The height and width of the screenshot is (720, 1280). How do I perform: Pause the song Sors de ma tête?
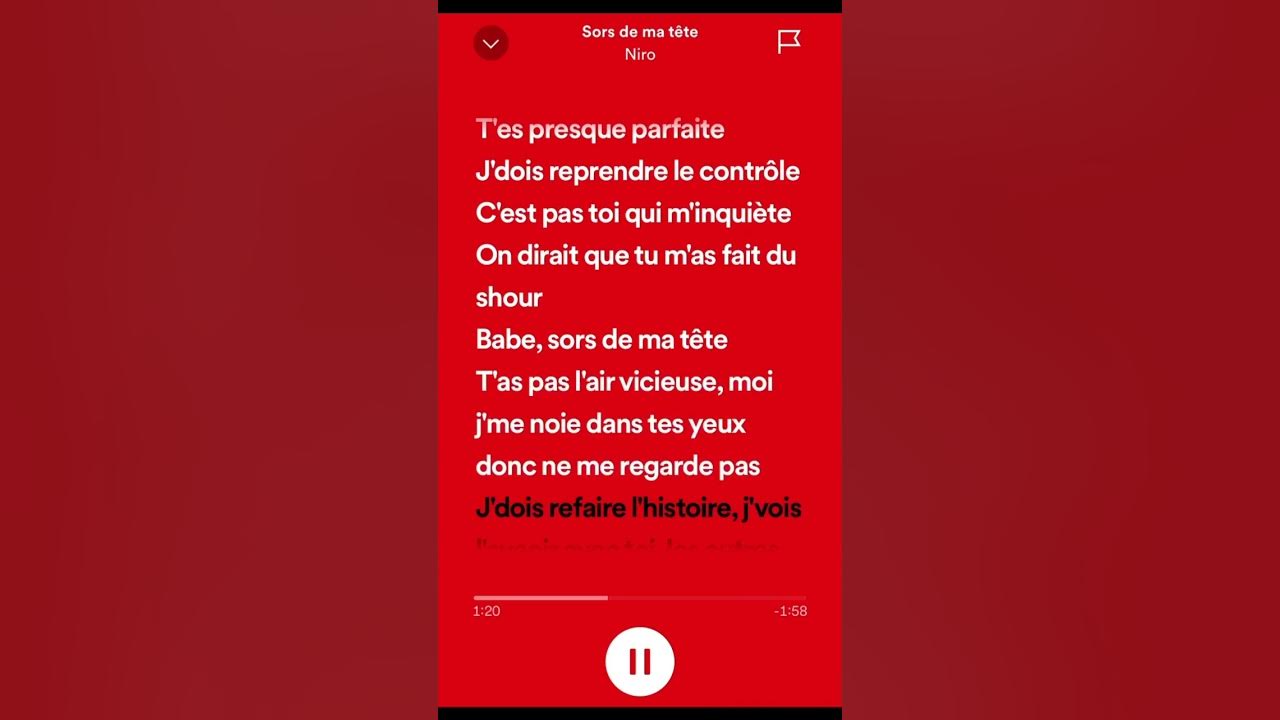coord(640,661)
